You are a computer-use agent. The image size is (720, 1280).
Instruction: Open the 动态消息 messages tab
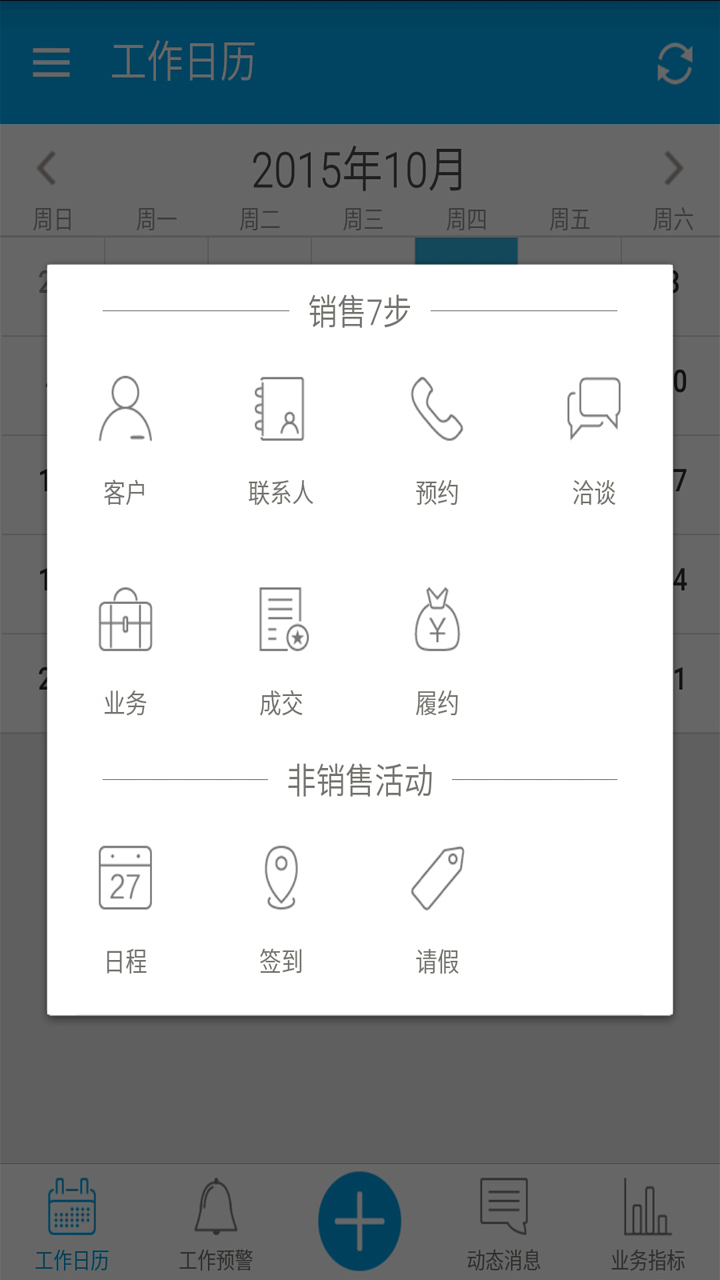[x=505, y=1220]
